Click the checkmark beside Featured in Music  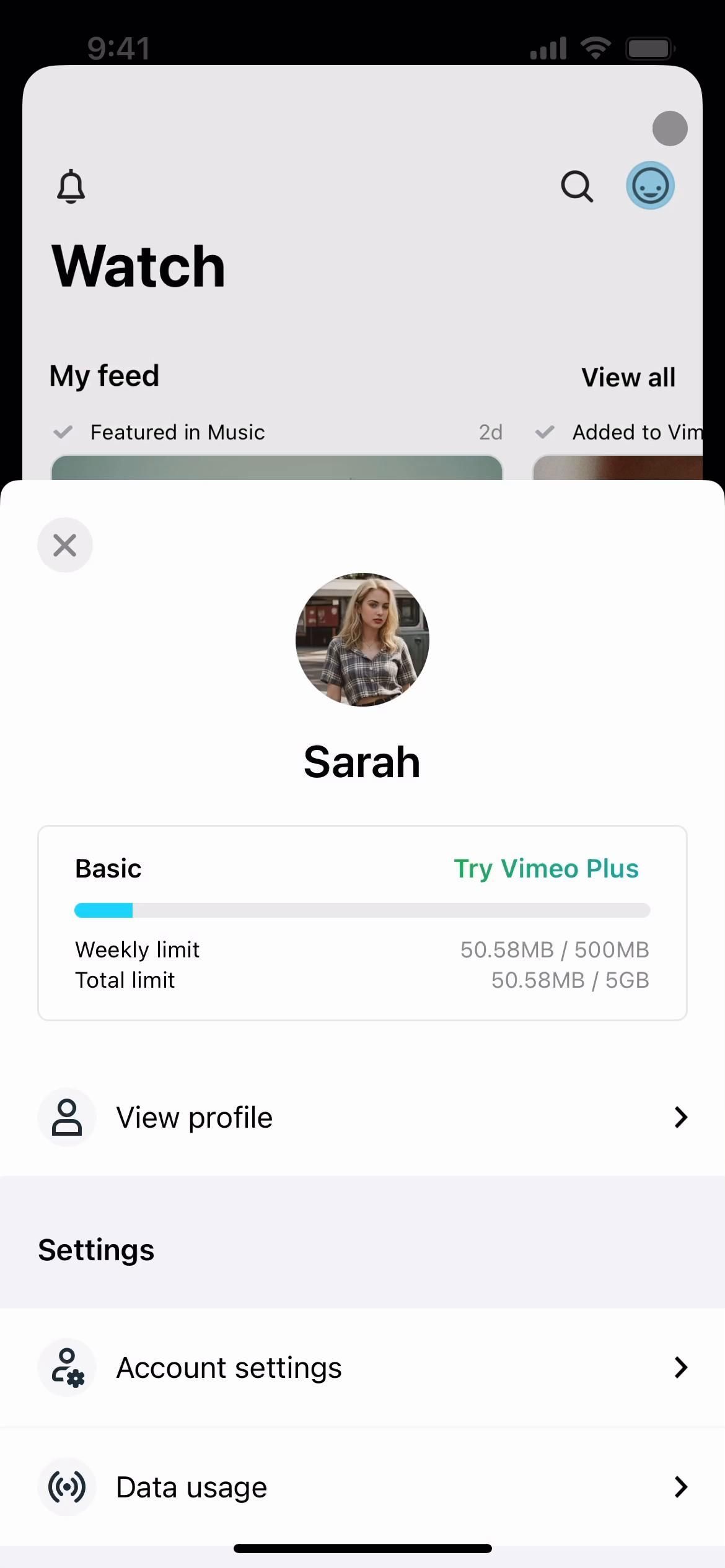pyautogui.click(x=64, y=432)
